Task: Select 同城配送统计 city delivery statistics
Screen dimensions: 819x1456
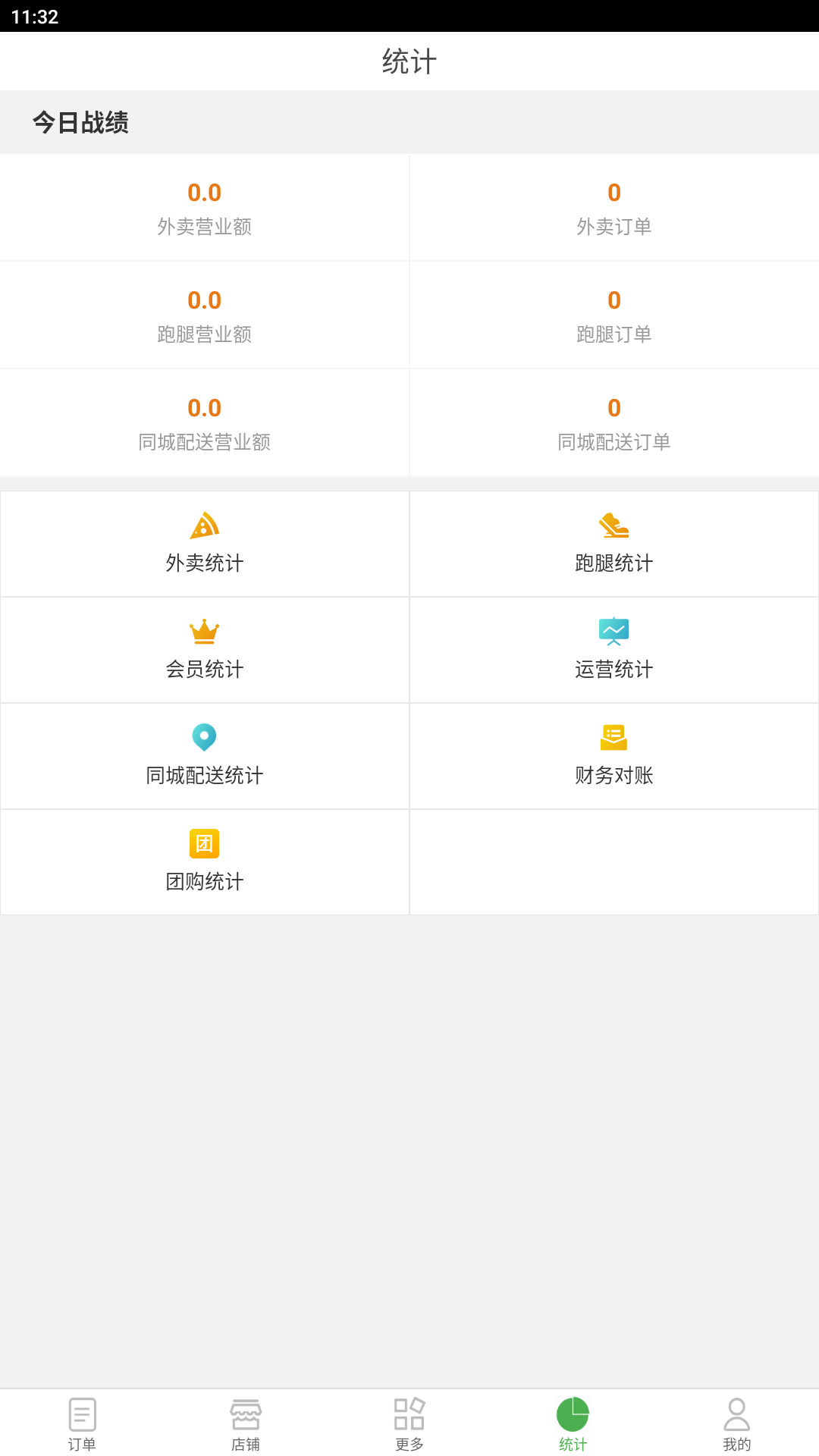Action: (x=205, y=756)
